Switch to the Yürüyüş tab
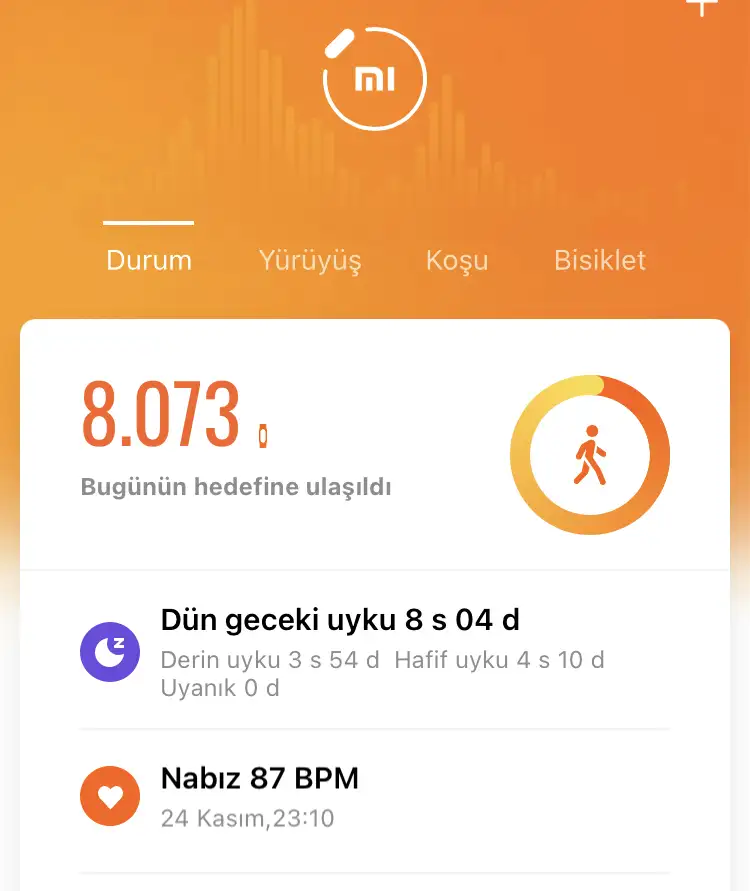The image size is (750, 891). [x=310, y=261]
